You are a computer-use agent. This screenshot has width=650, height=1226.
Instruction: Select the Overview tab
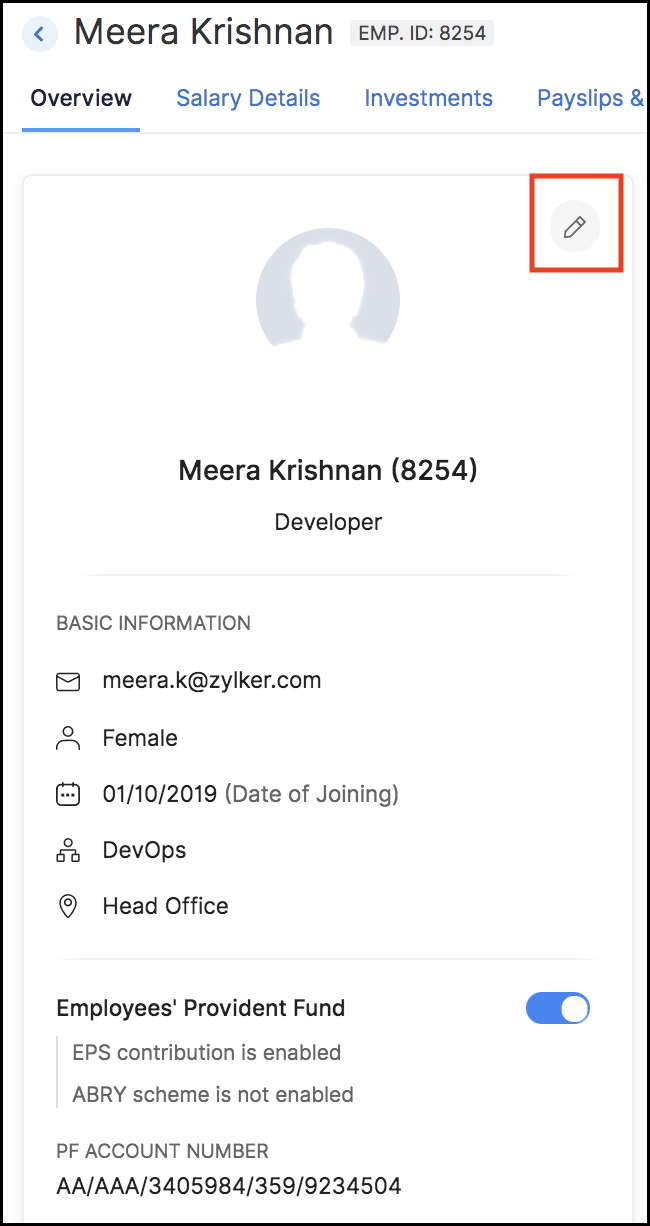point(81,98)
